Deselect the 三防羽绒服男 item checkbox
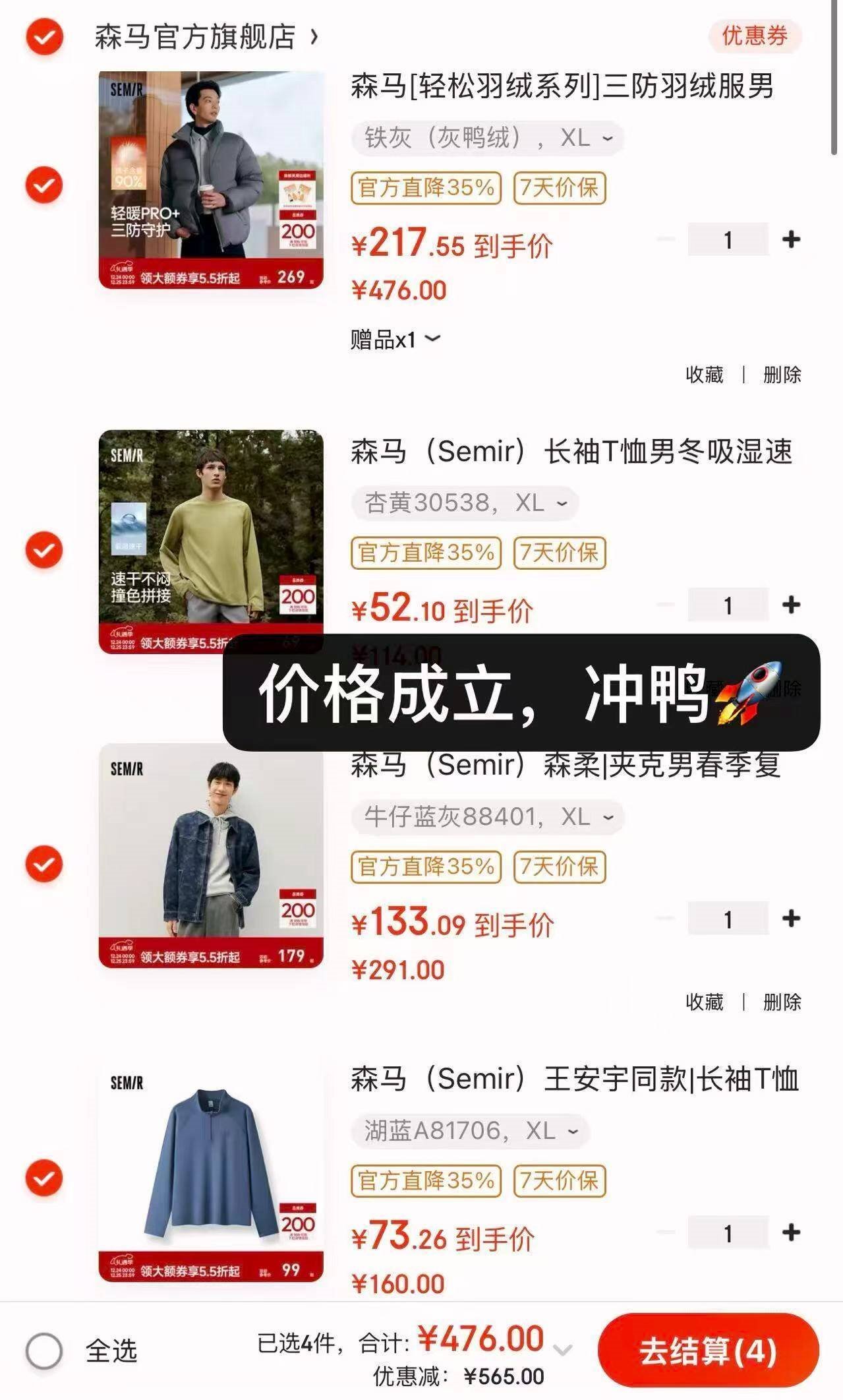Image resolution: width=843 pixels, height=1400 pixels. 44,185
